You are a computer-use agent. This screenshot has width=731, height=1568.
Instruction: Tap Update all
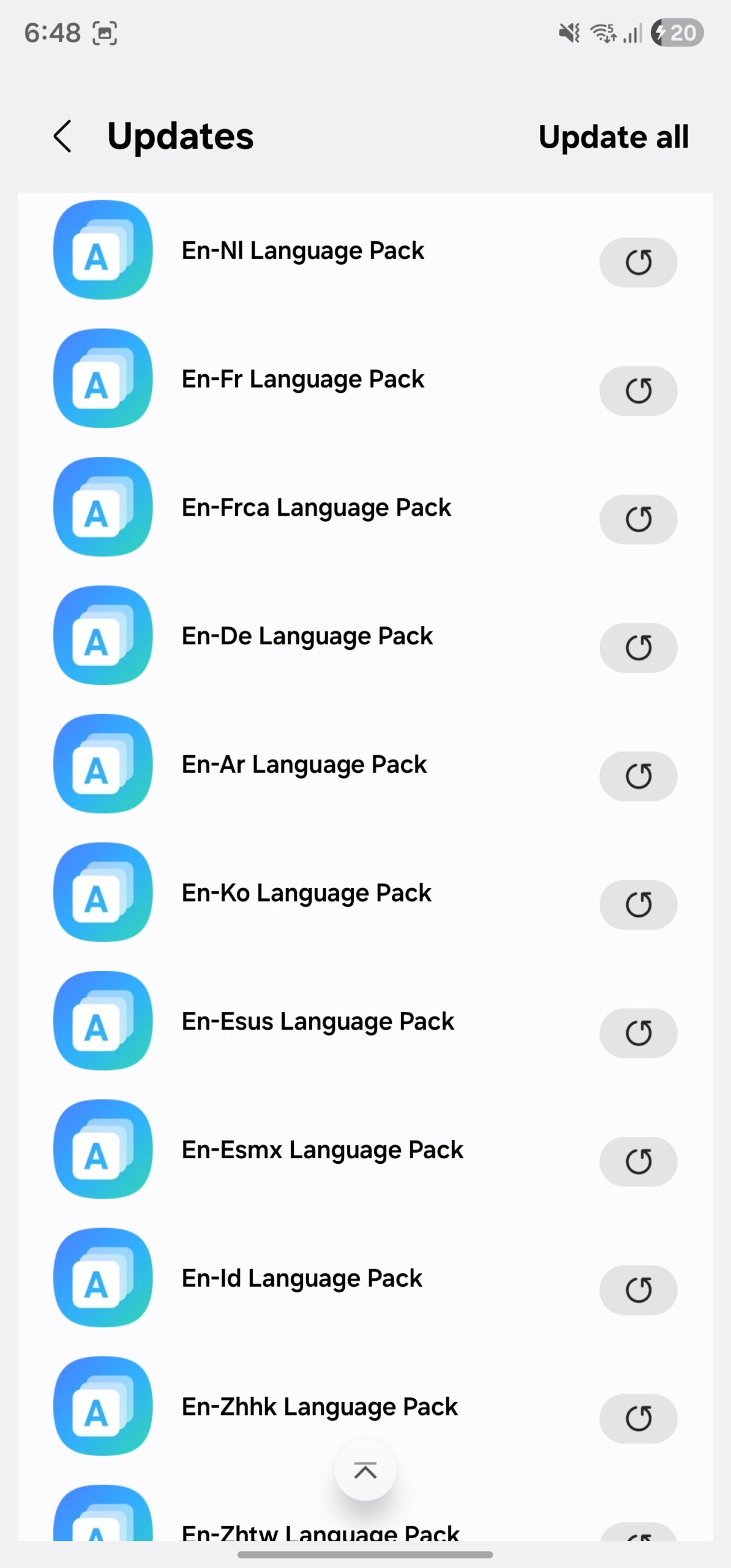point(614,137)
